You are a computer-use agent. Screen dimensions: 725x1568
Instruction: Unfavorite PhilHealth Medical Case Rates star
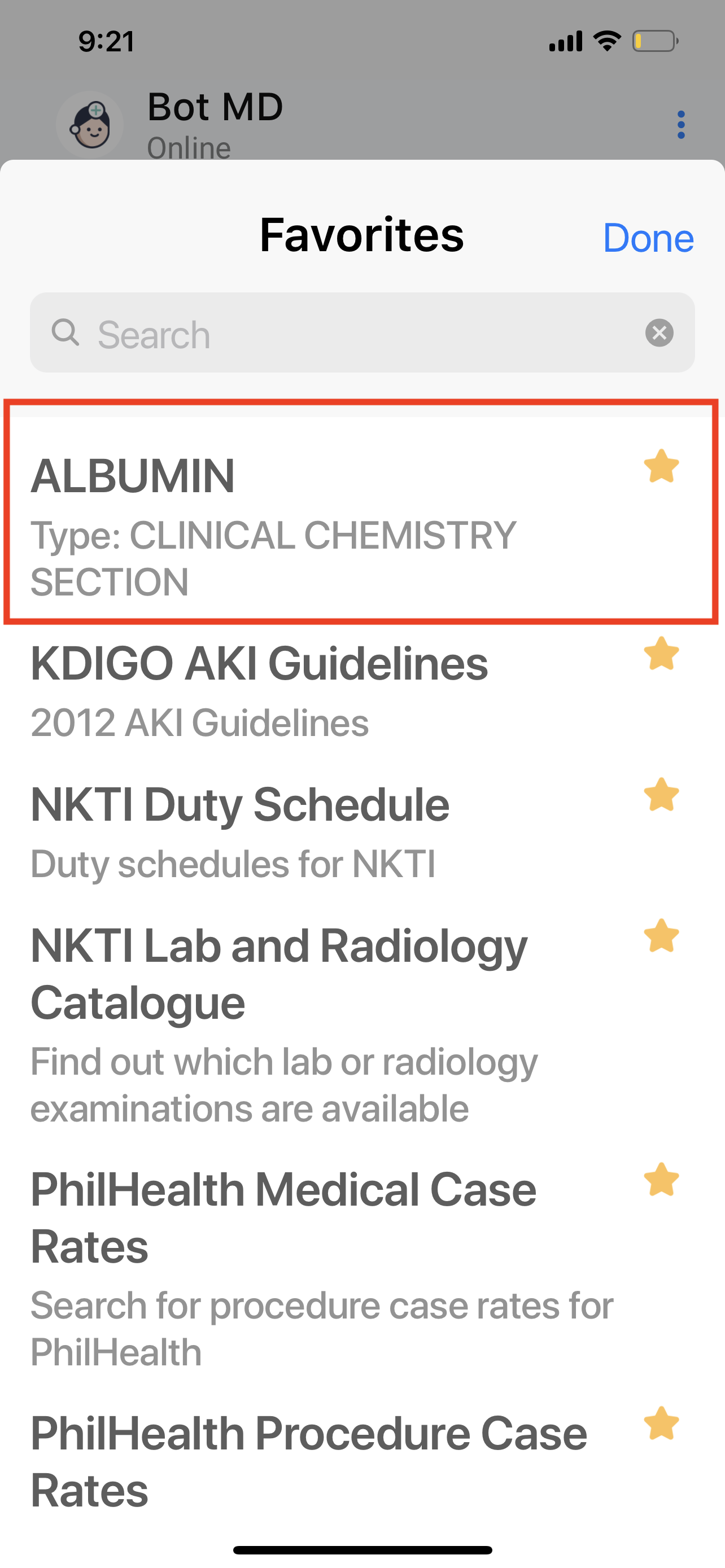pyautogui.click(x=661, y=1180)
